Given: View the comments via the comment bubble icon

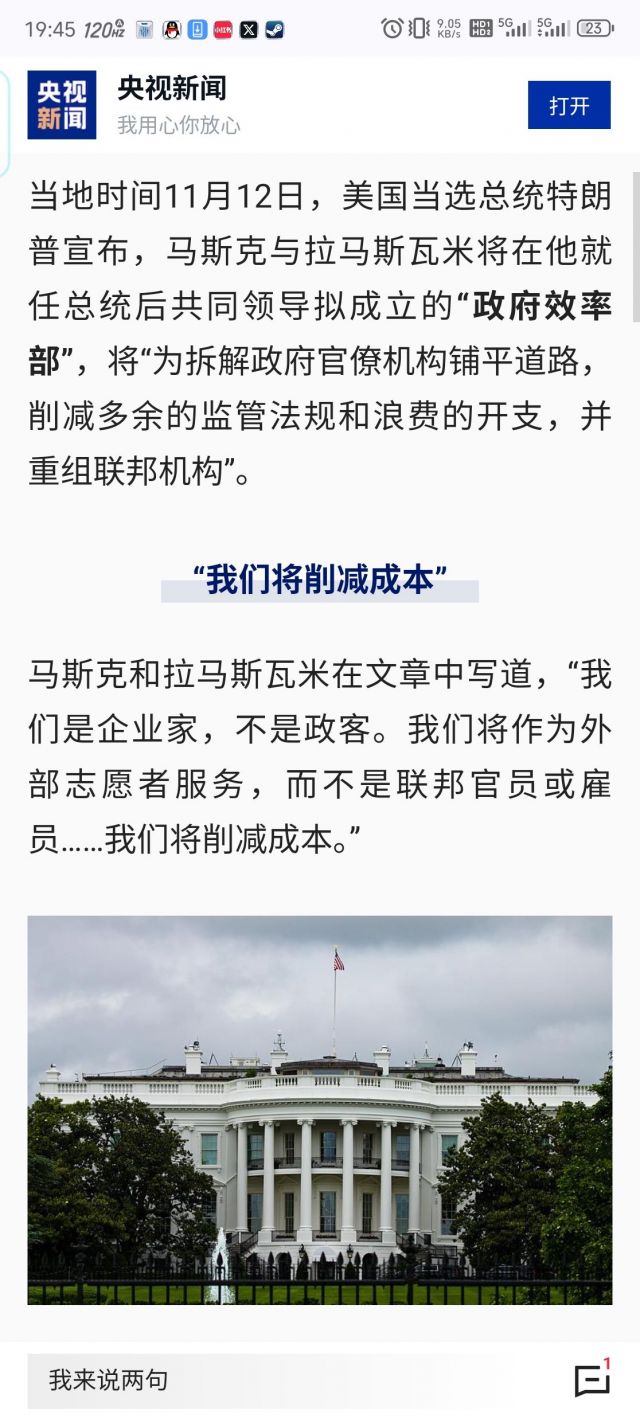Looking at the screenshot, I should pos(593,1379).
